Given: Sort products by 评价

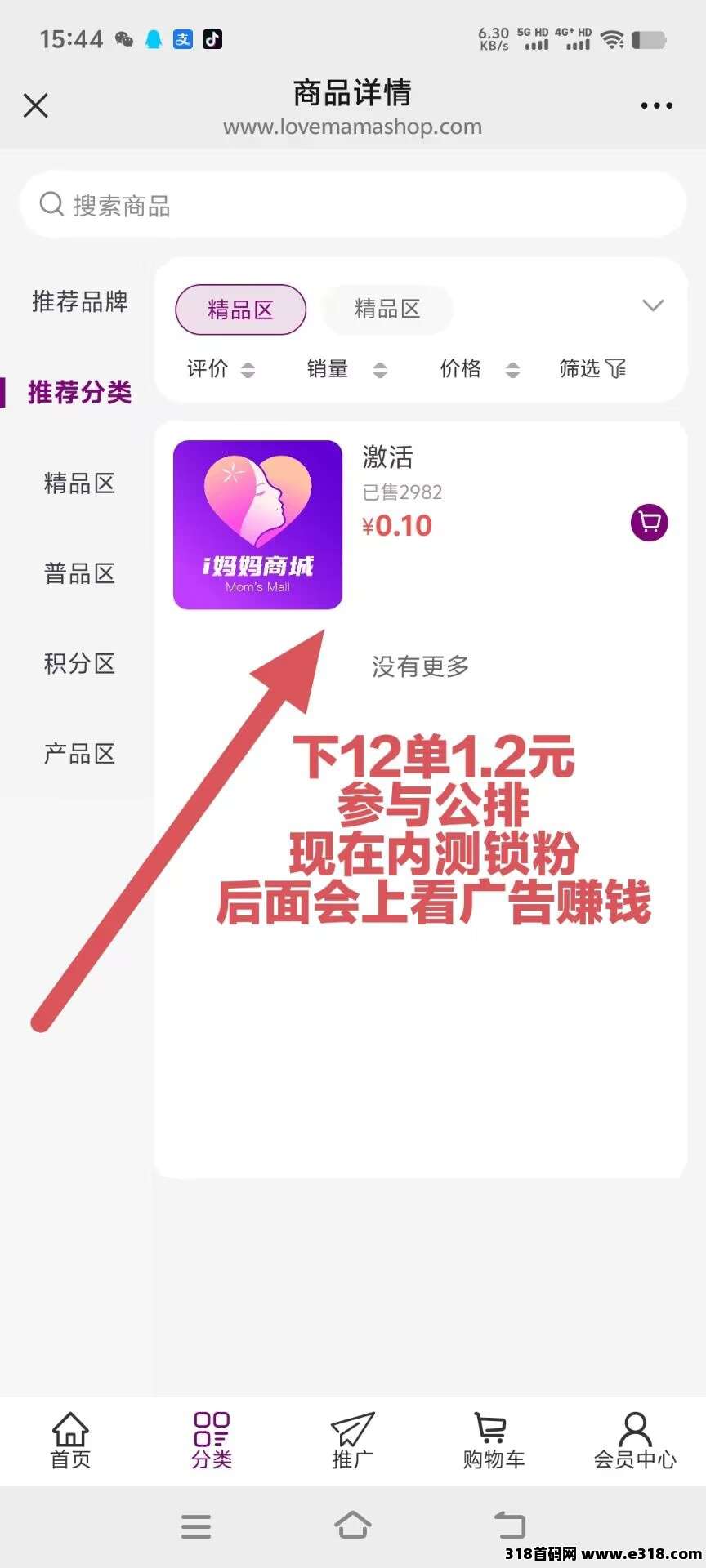Looking at the screenshot, I should (221, 369).
